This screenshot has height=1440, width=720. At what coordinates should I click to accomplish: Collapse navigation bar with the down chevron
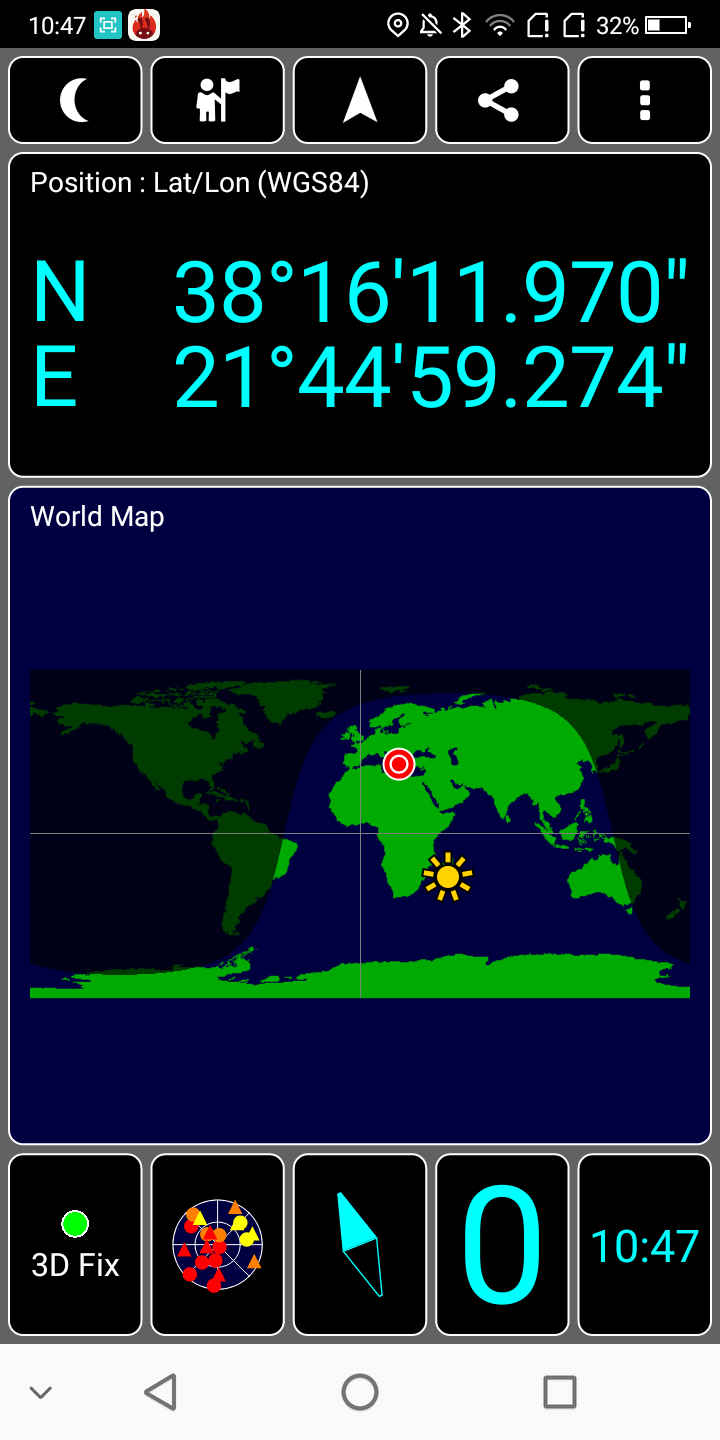pos(41,1392)
